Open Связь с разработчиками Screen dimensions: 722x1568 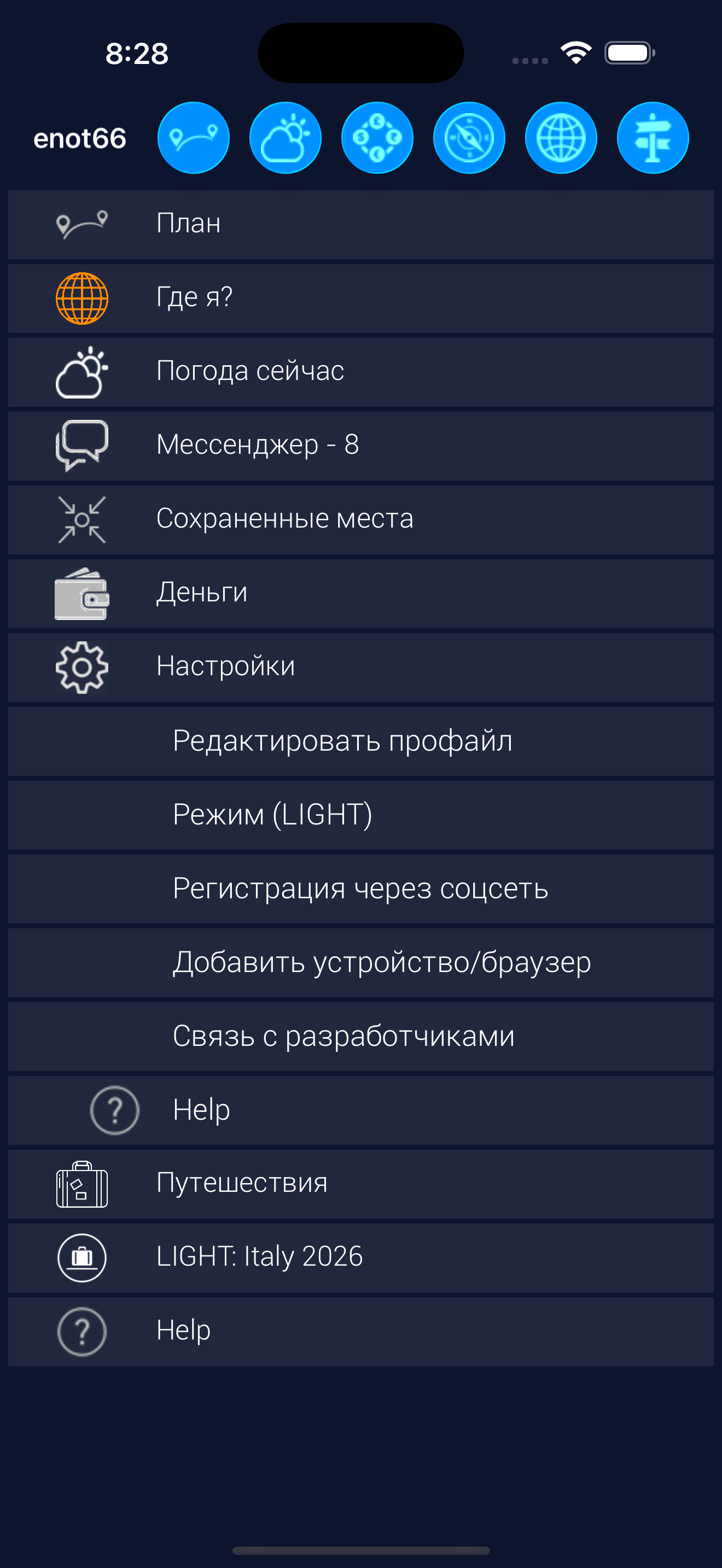click(360, 1036)
